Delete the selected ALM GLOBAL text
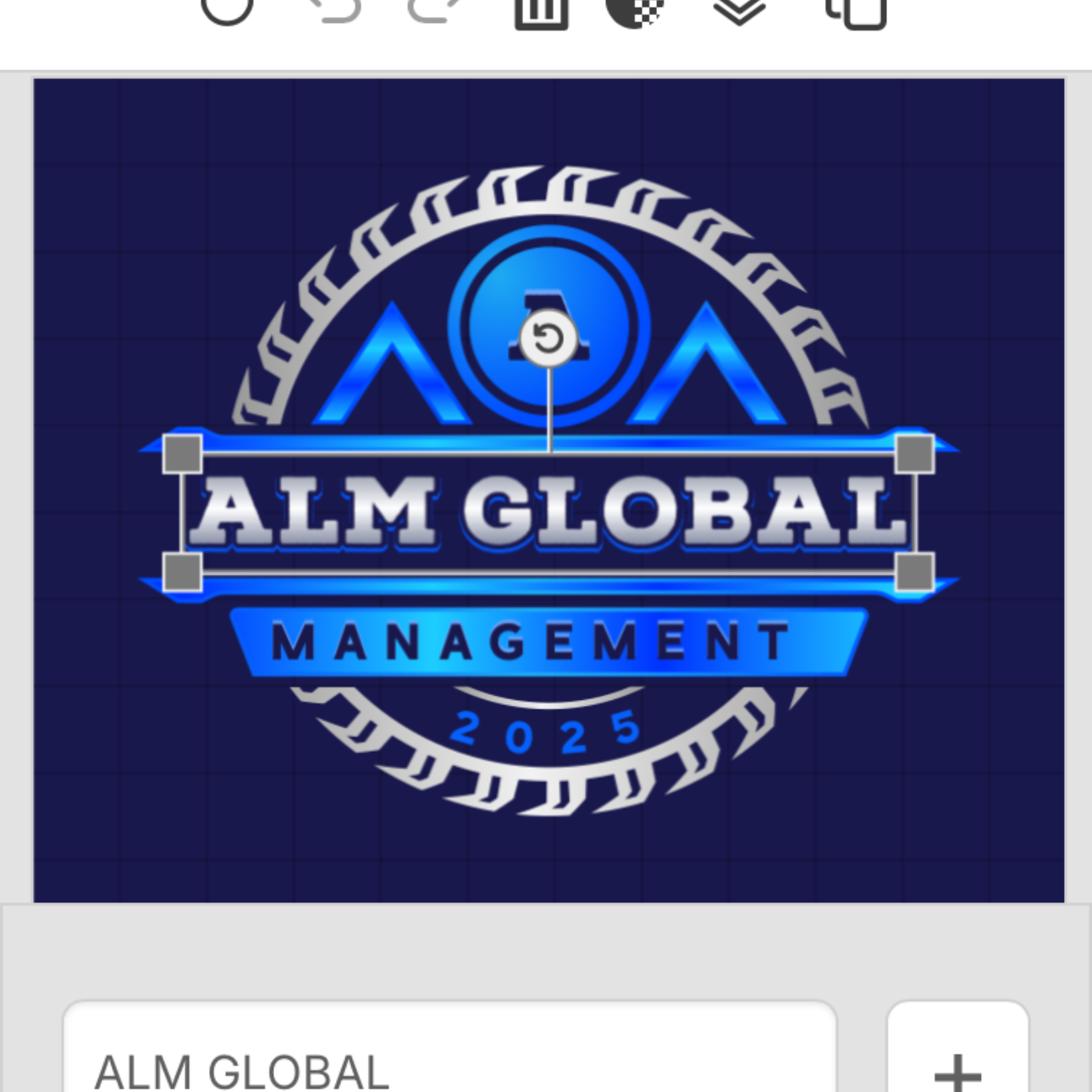This screenshot has height=1092, width=1092. [x=541, y=12]
